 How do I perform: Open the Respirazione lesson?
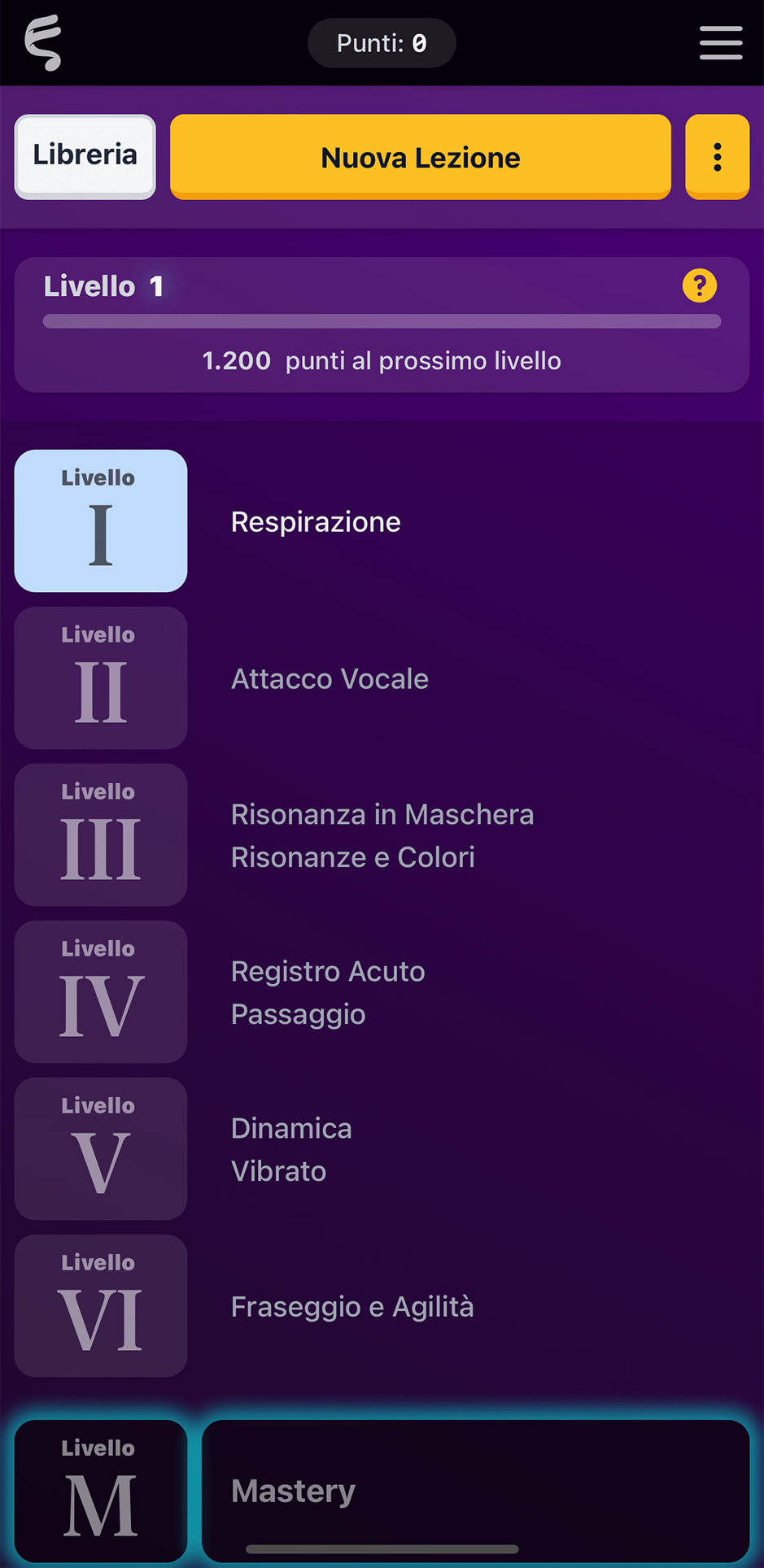[316, 521]
